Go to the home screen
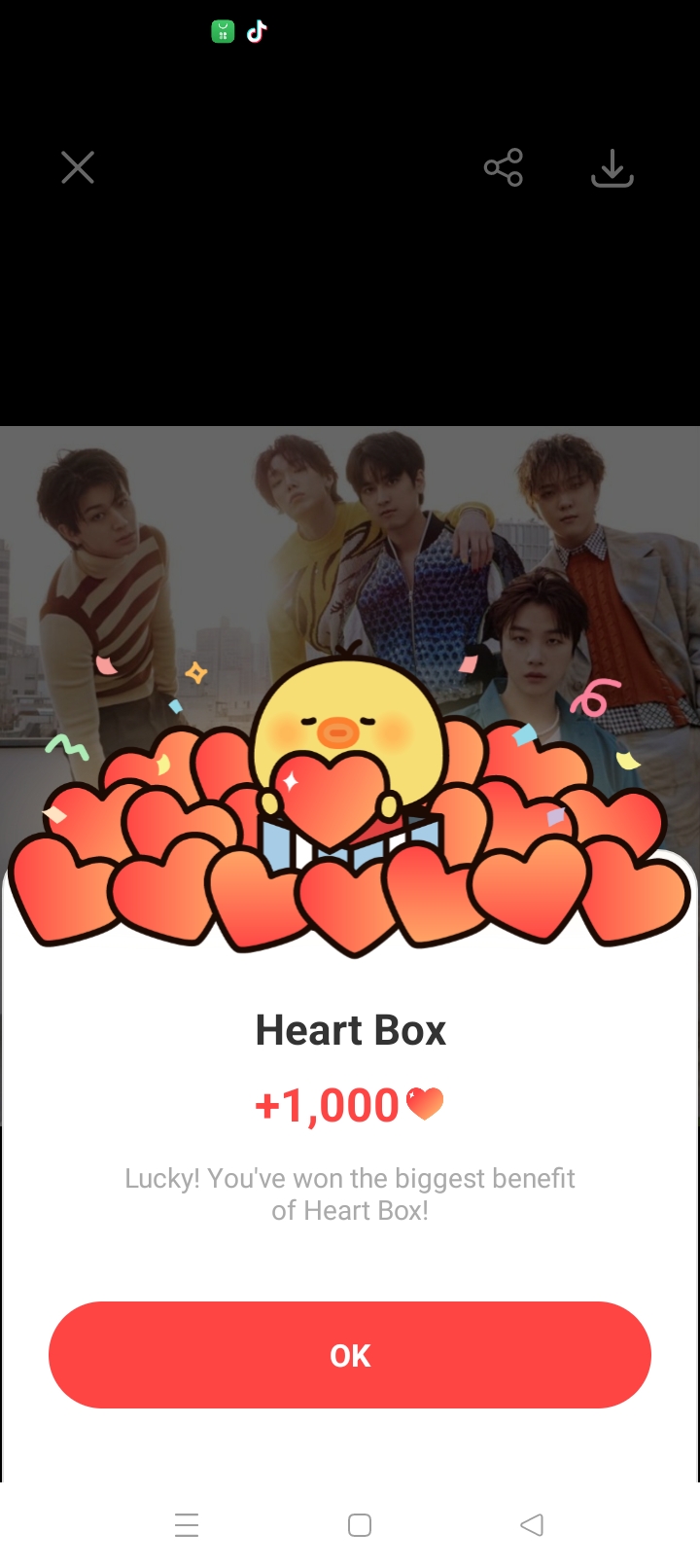700x1568 pixels. pos(360,1524)
